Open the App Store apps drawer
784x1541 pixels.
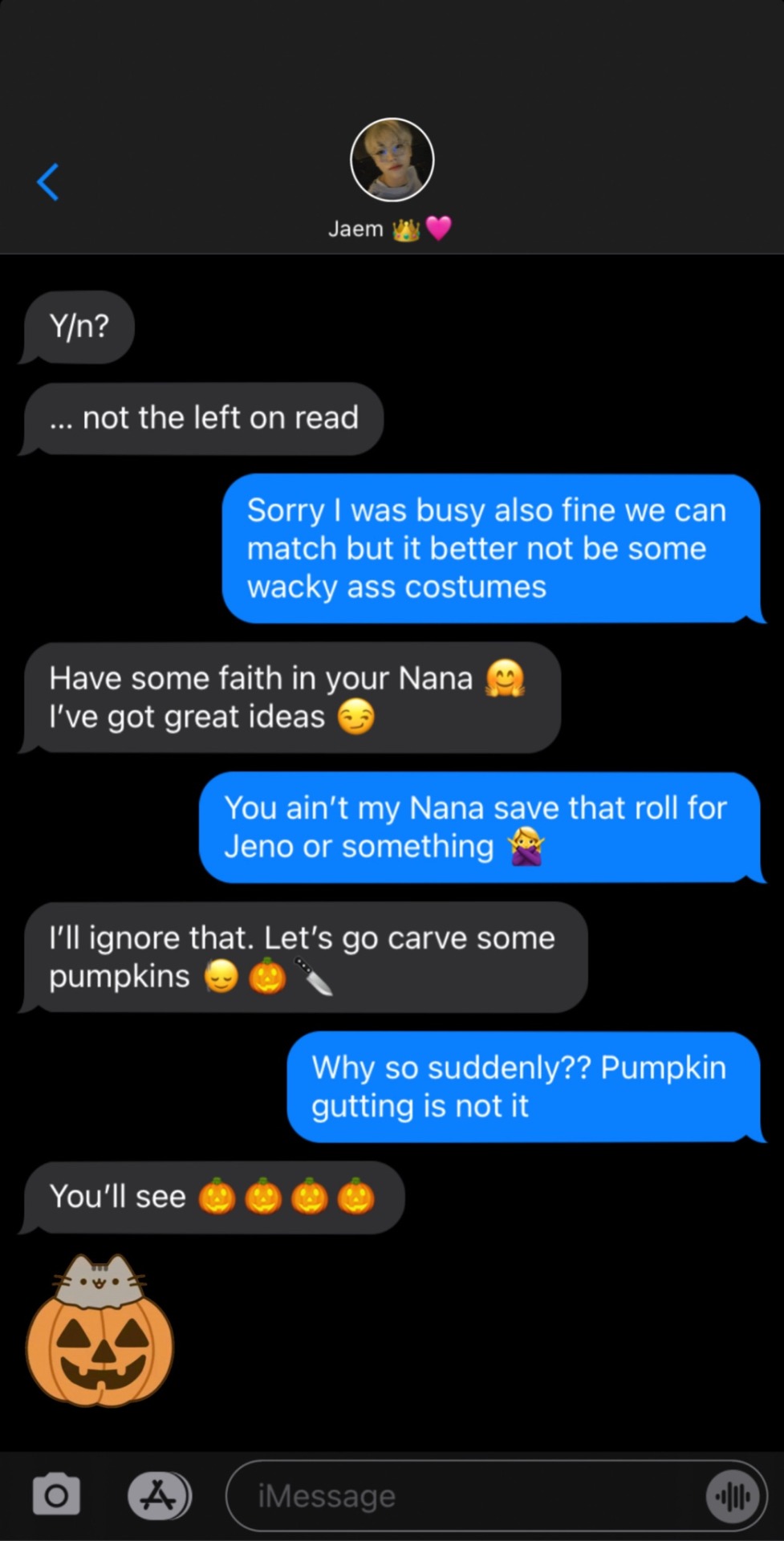159,1494
